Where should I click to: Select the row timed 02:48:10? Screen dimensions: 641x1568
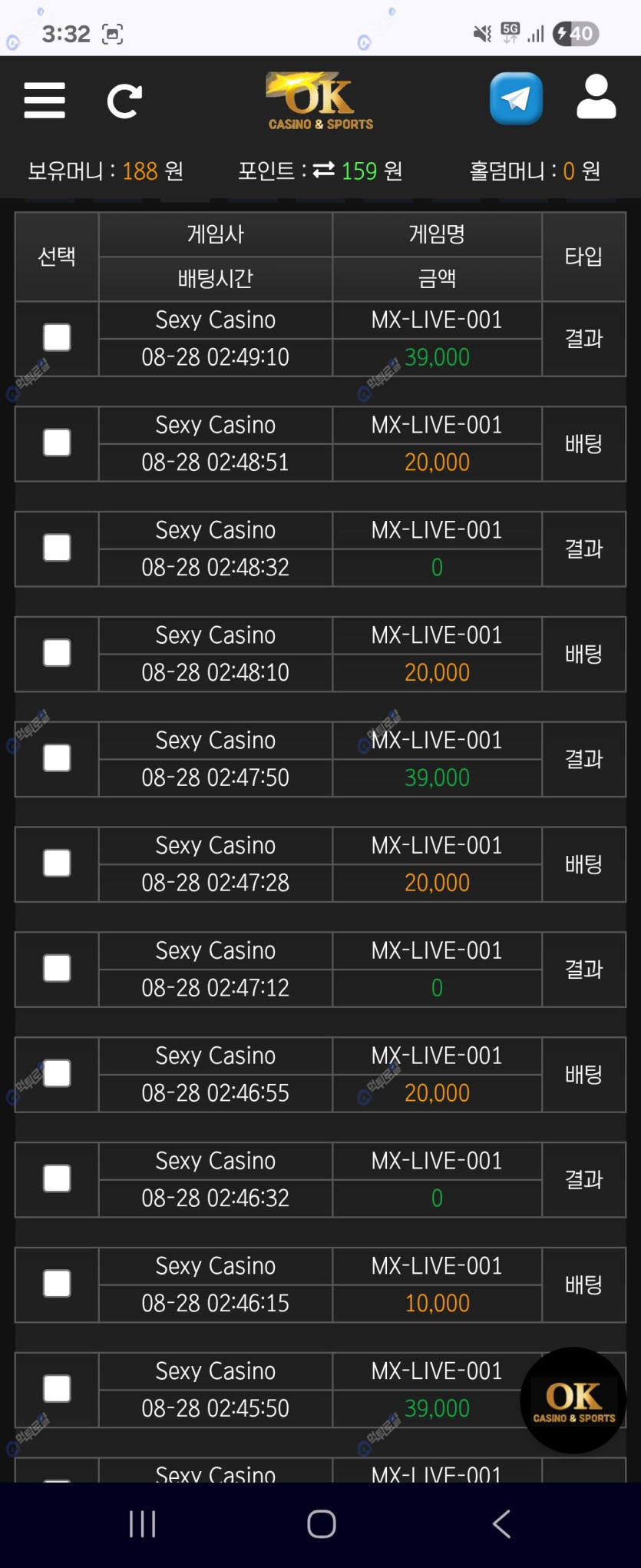57,653
